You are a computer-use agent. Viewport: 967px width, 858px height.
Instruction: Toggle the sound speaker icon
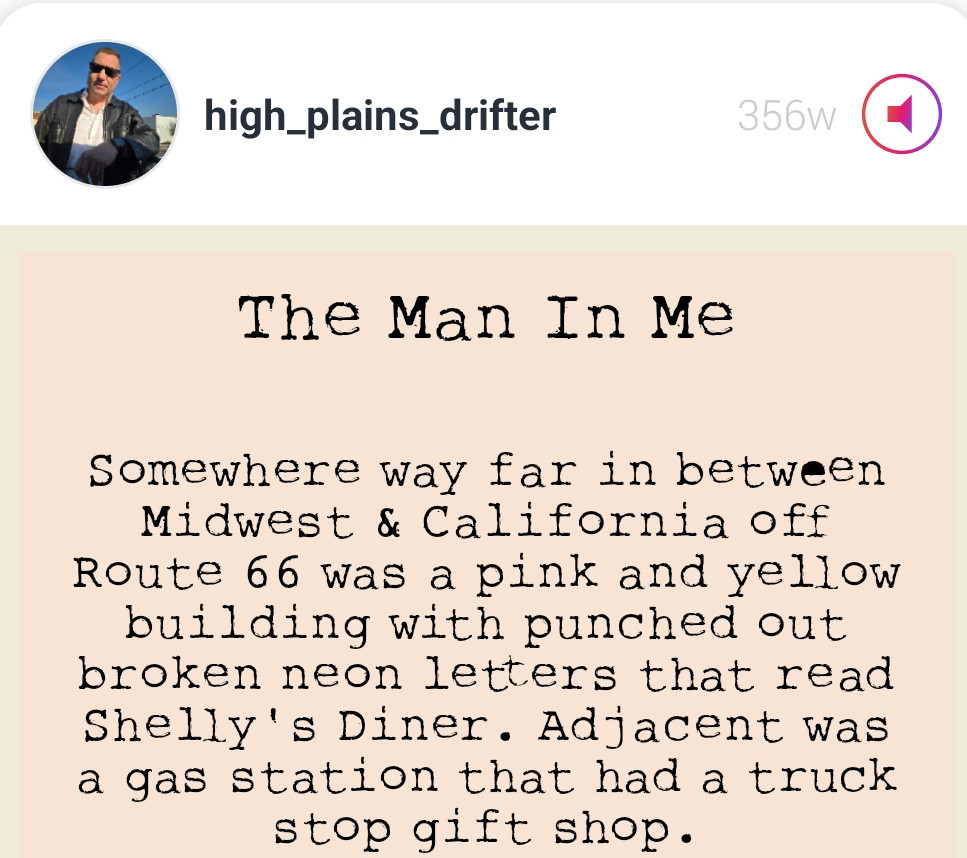click(901, 114)
